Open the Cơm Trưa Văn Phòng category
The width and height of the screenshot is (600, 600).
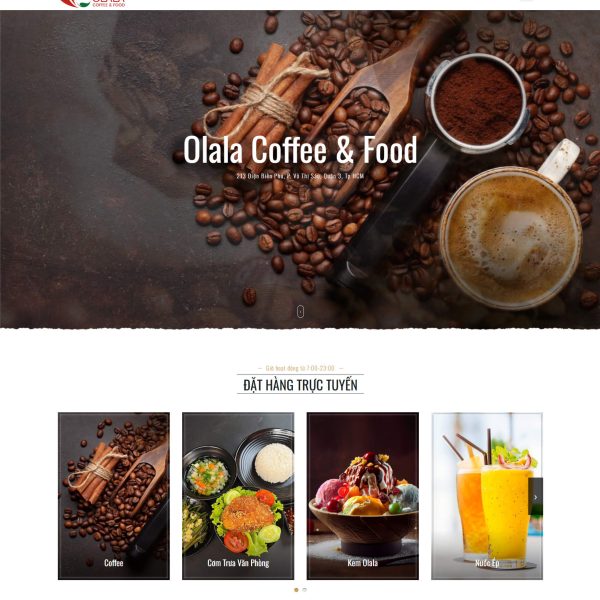(x=238, y=496)
